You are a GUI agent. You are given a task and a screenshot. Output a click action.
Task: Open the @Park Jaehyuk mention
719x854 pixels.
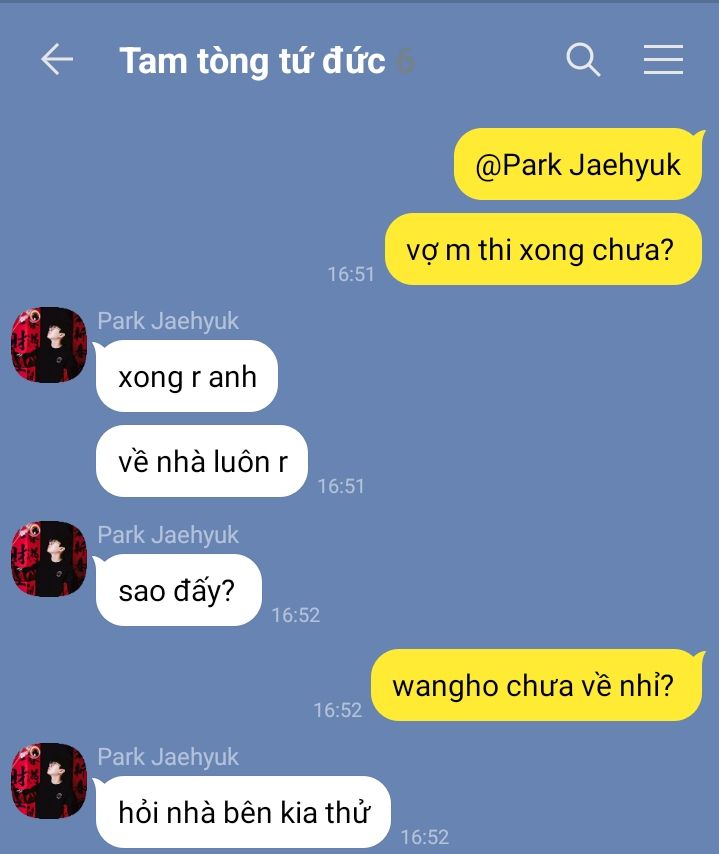pos(579,165)
